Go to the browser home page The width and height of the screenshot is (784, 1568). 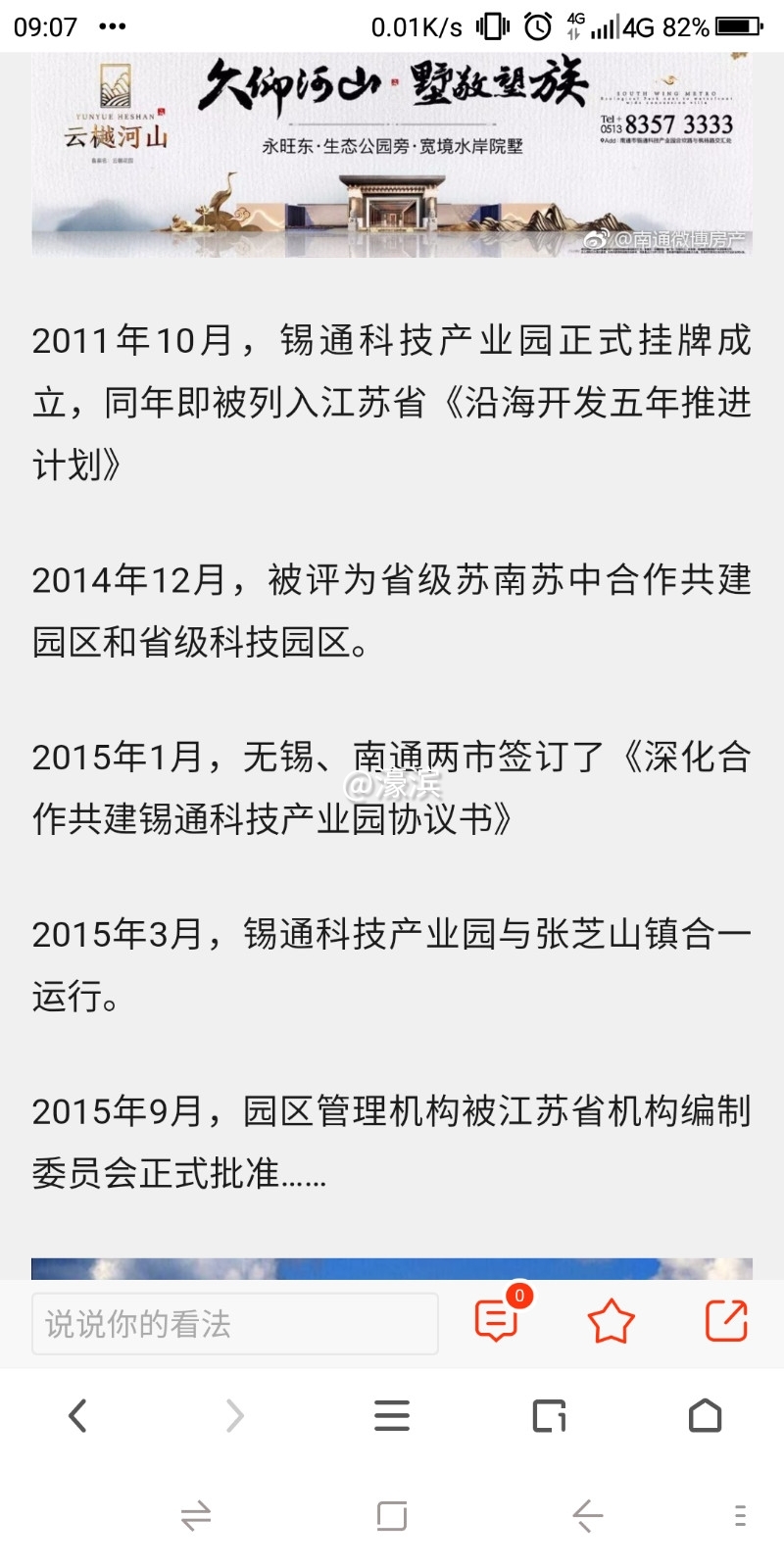tap(706, 1415)
